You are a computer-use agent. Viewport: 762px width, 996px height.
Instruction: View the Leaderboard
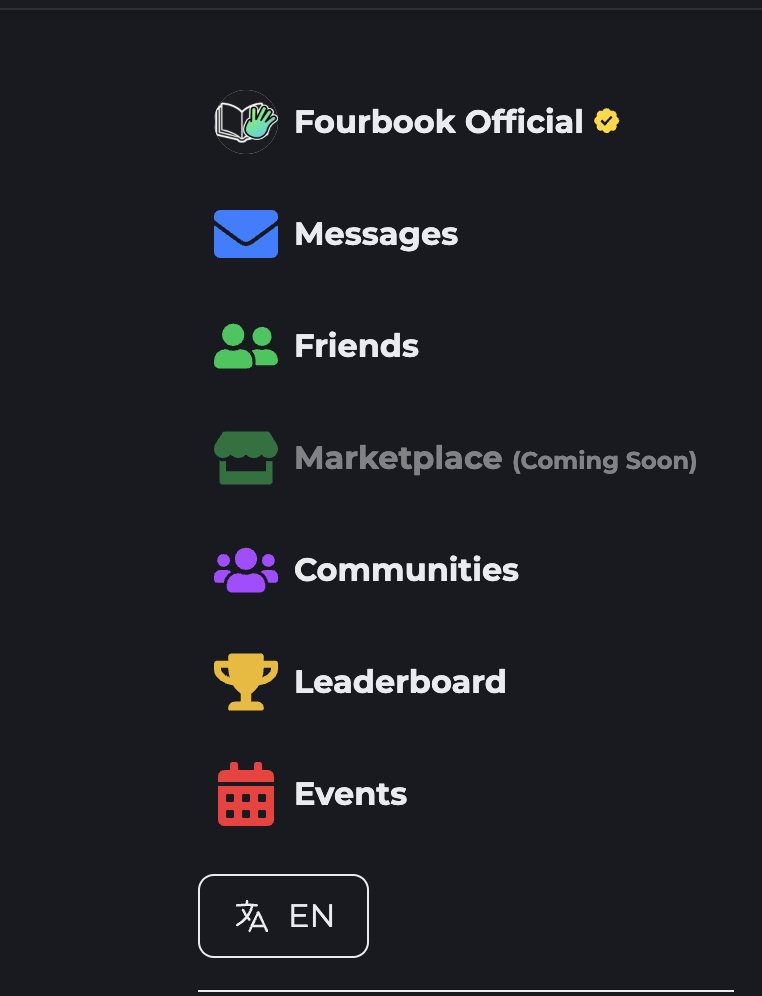(399, 682)
